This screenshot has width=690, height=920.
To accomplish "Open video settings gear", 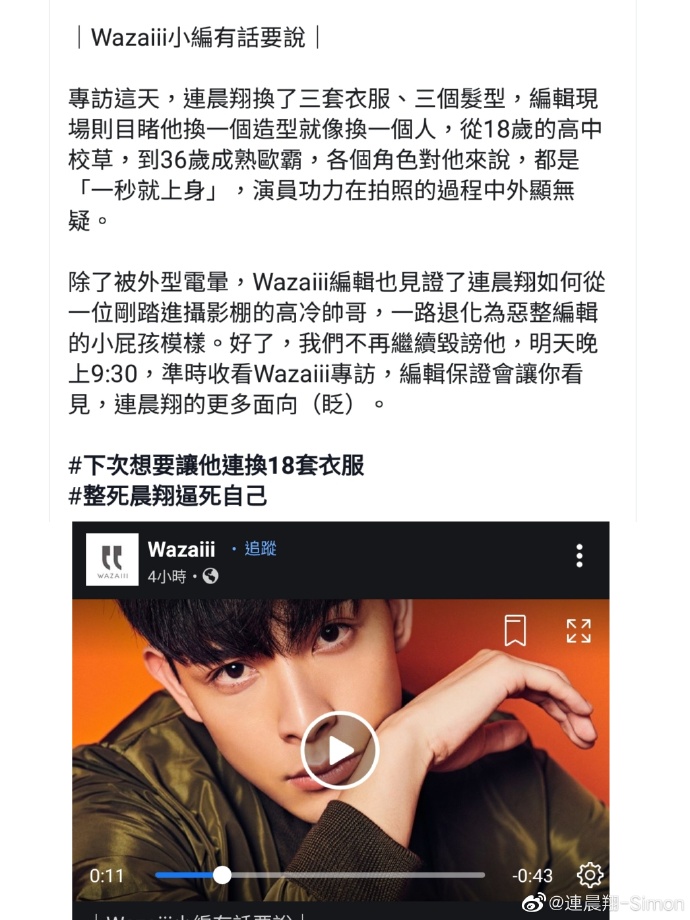I will 590,875.
